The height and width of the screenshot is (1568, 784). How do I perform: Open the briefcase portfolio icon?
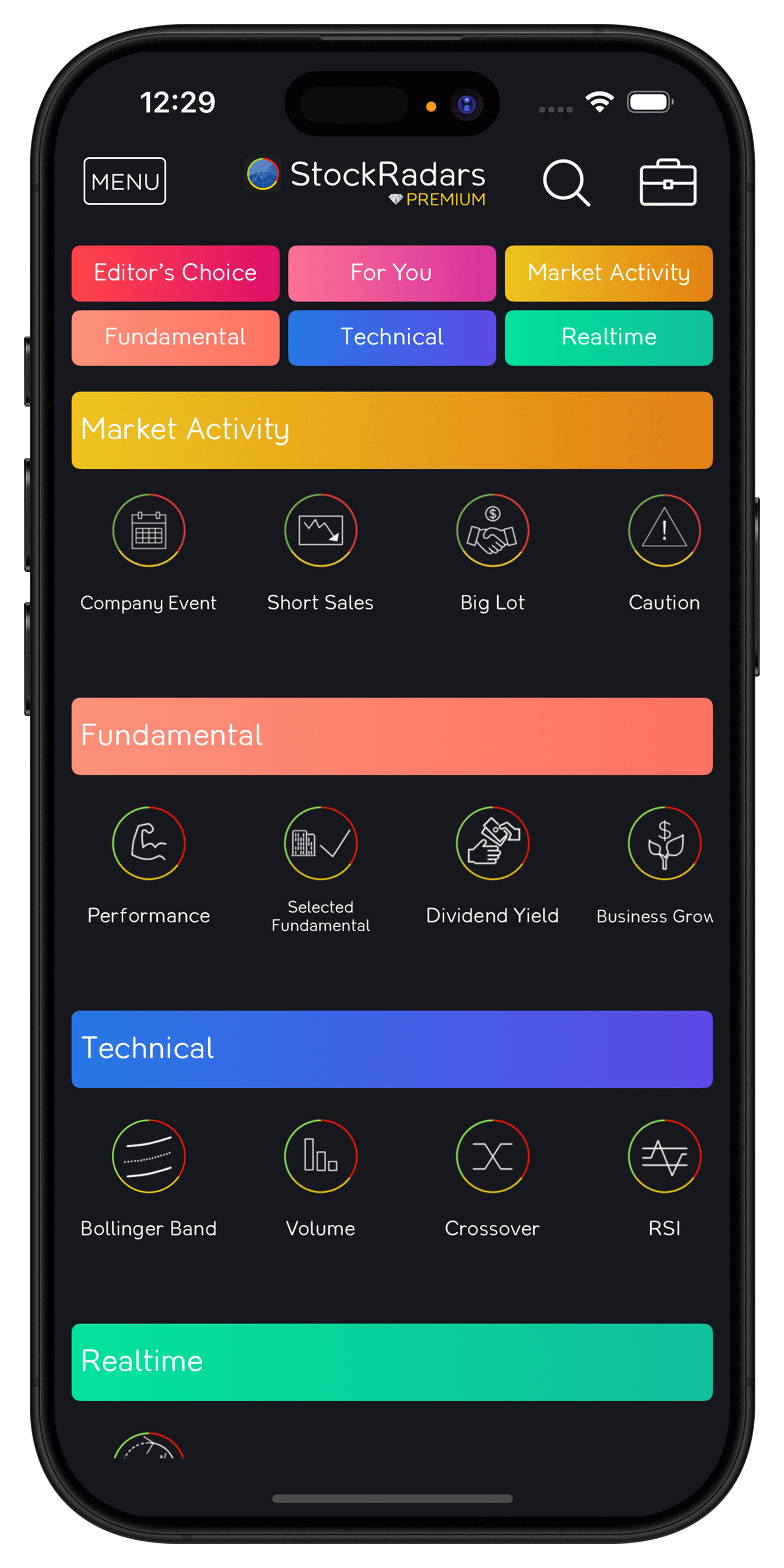point(668,182)
